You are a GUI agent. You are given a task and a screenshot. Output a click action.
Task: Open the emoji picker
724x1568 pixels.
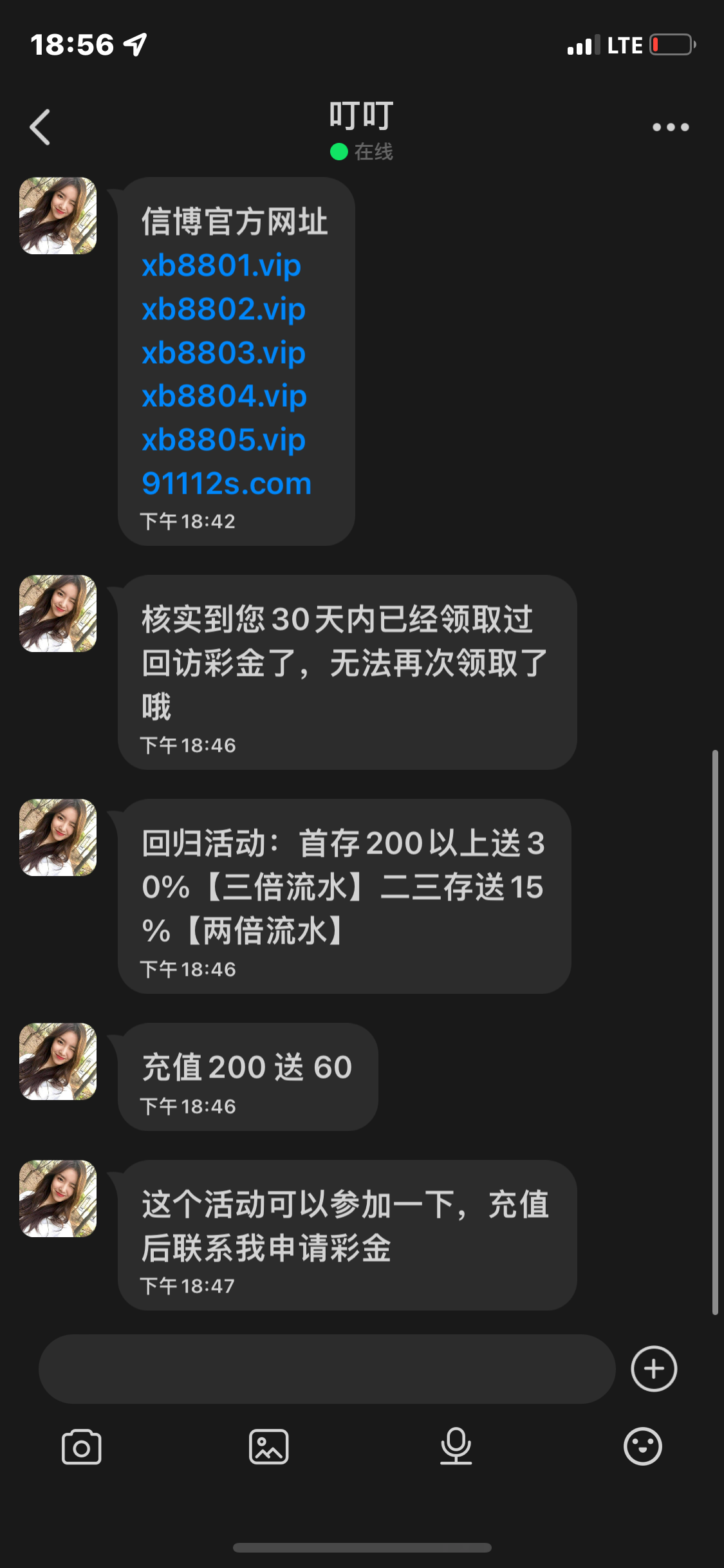pyautogui.click(x=642, y=1446)
